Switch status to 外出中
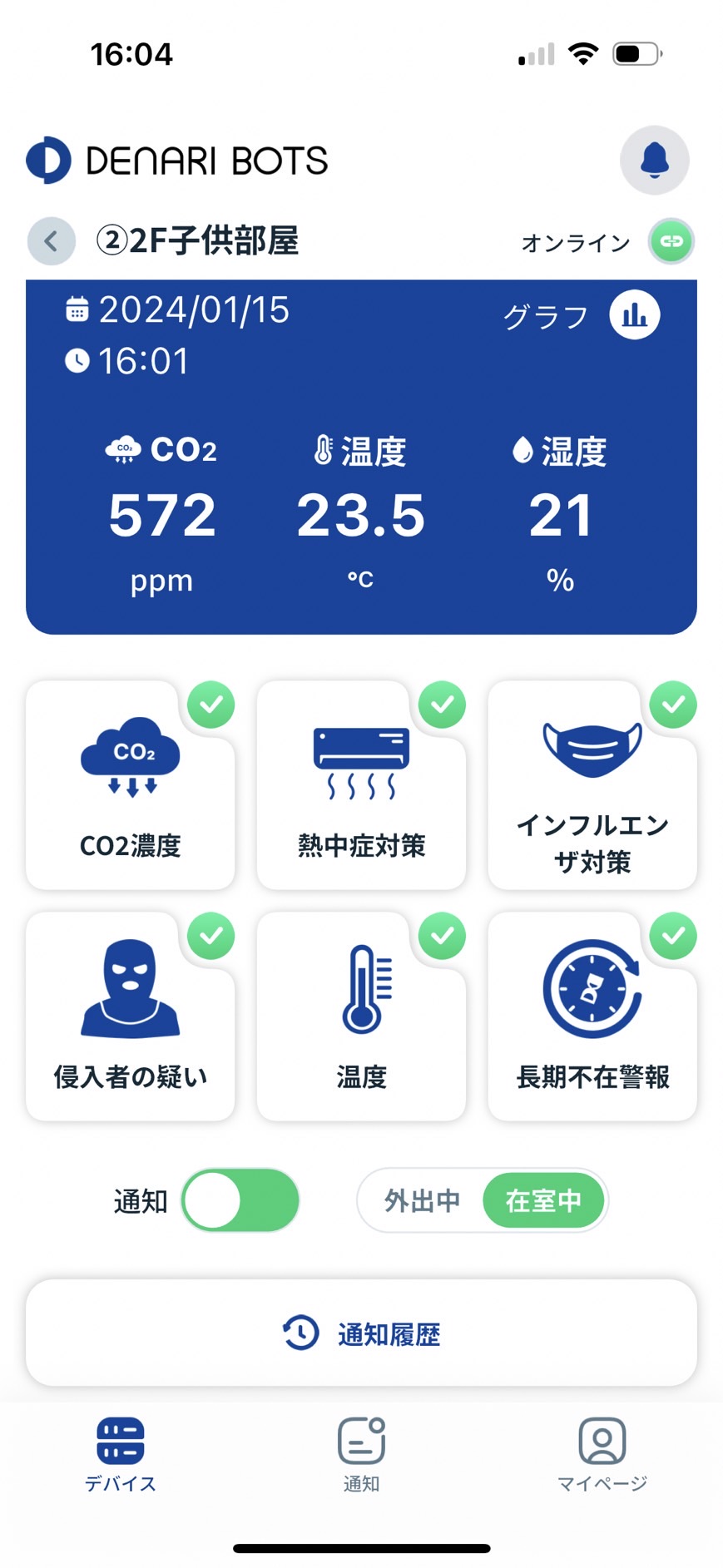Screen dimensions: 723x1568 pyautogui.click(x=422, y=1200)
